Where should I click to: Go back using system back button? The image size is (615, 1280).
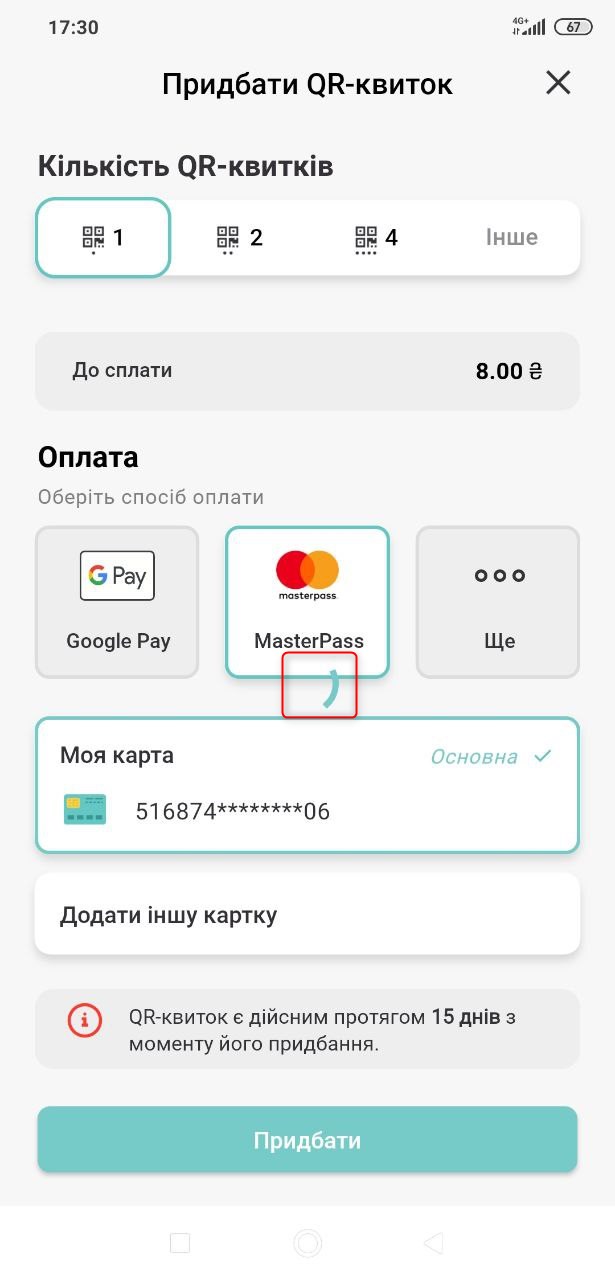coord(433,1243)
